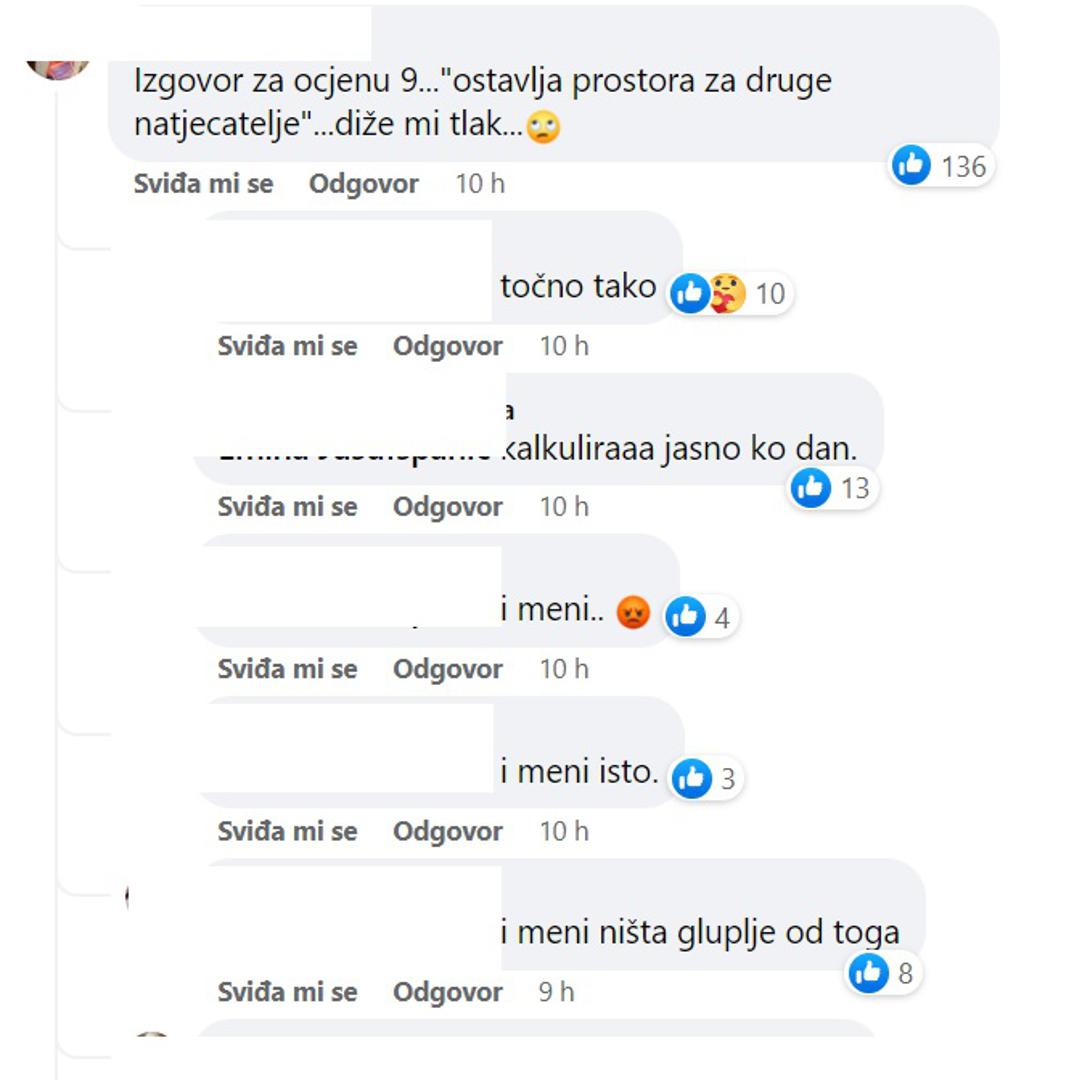Open the 136 reactions on the top comment

[940, 166]
